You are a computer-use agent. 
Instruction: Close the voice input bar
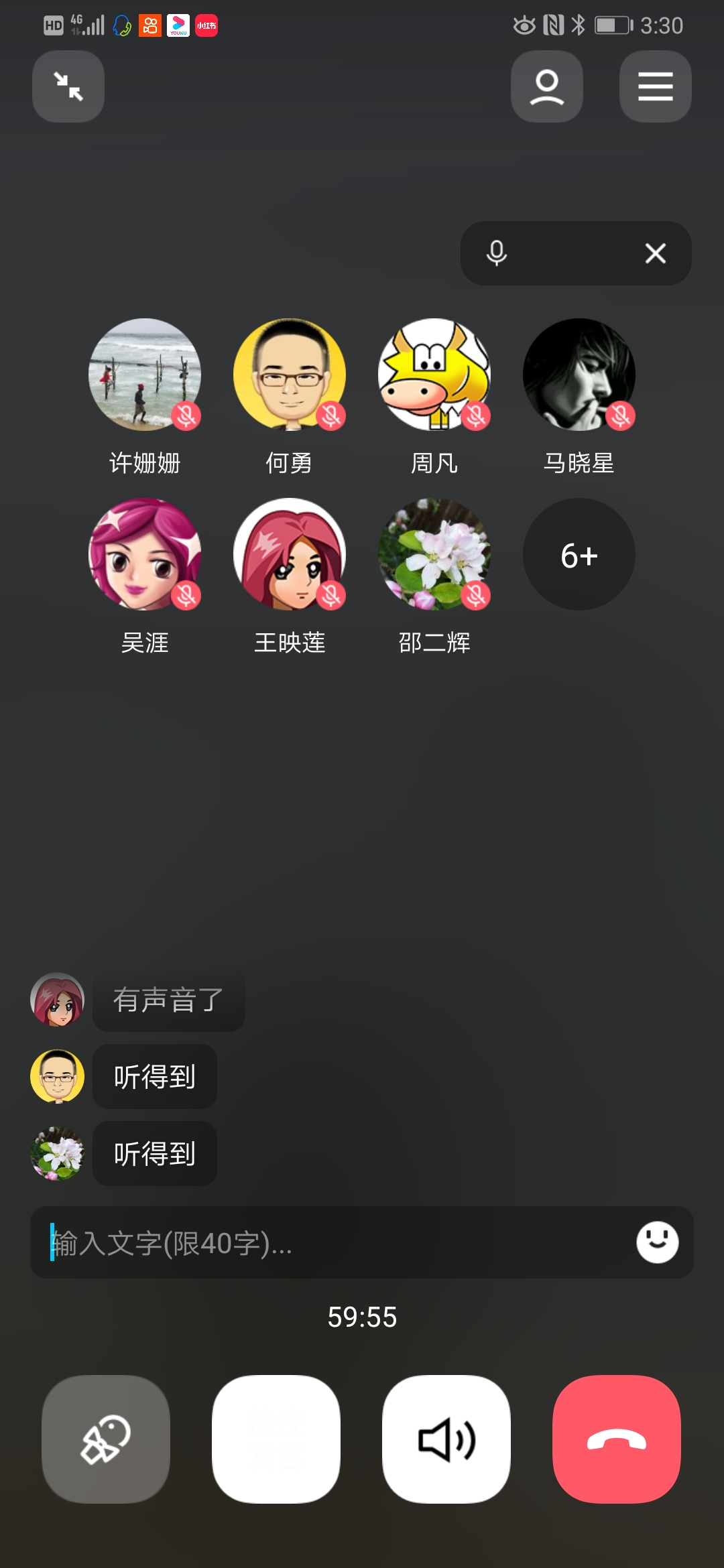tap(655, 253)
